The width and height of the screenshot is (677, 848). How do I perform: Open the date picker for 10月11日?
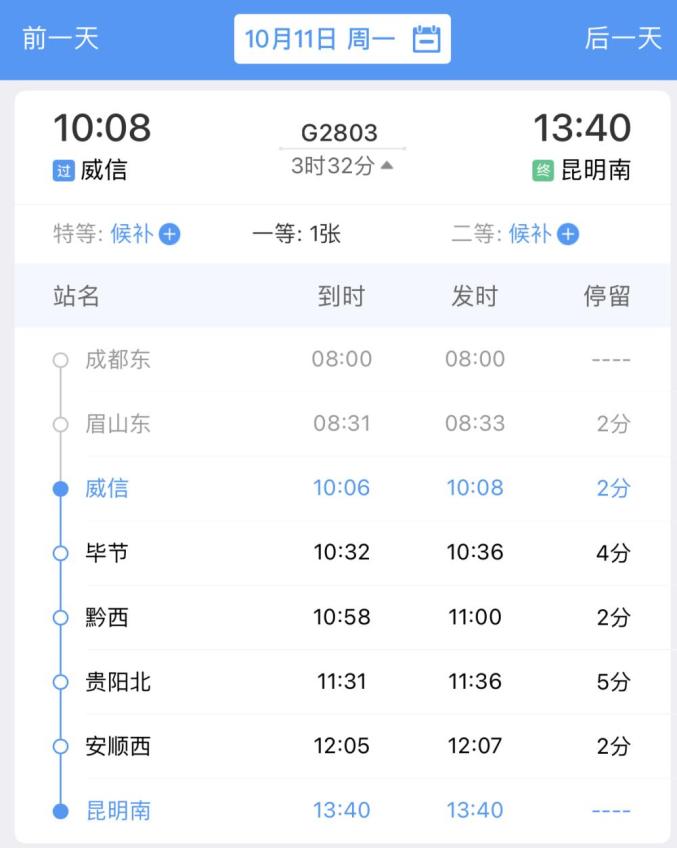tap(342, 40)
